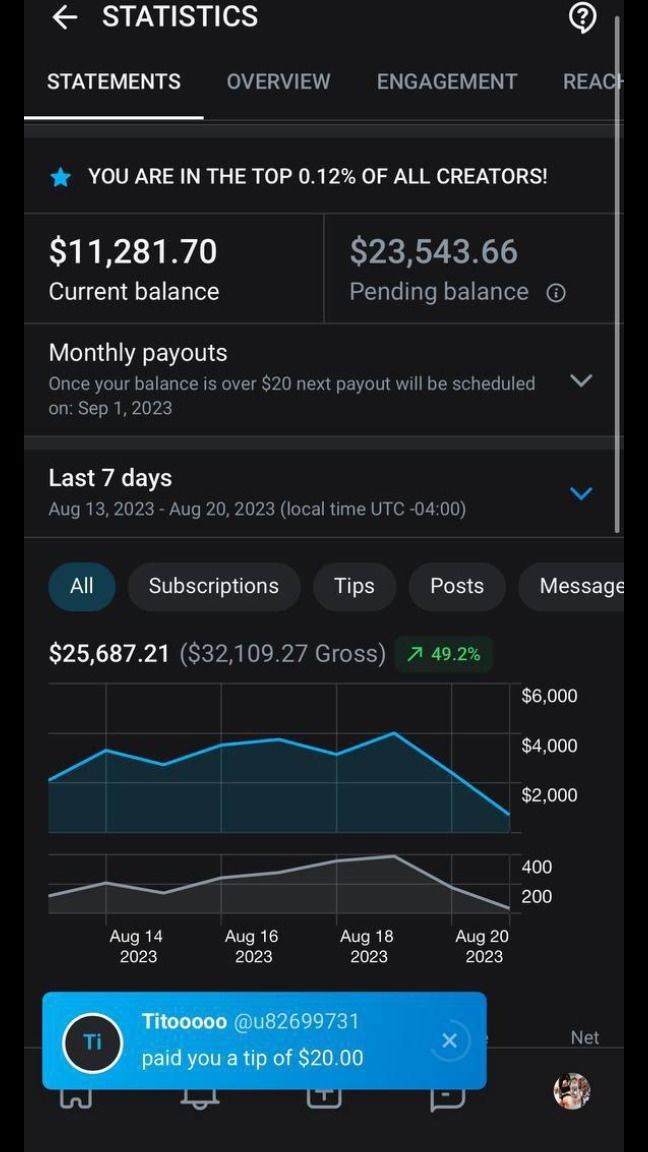Viewport: 648px width, 1152px height.
Task: Filter earnings by Subscriptions
Action: (x=214, y=586)
